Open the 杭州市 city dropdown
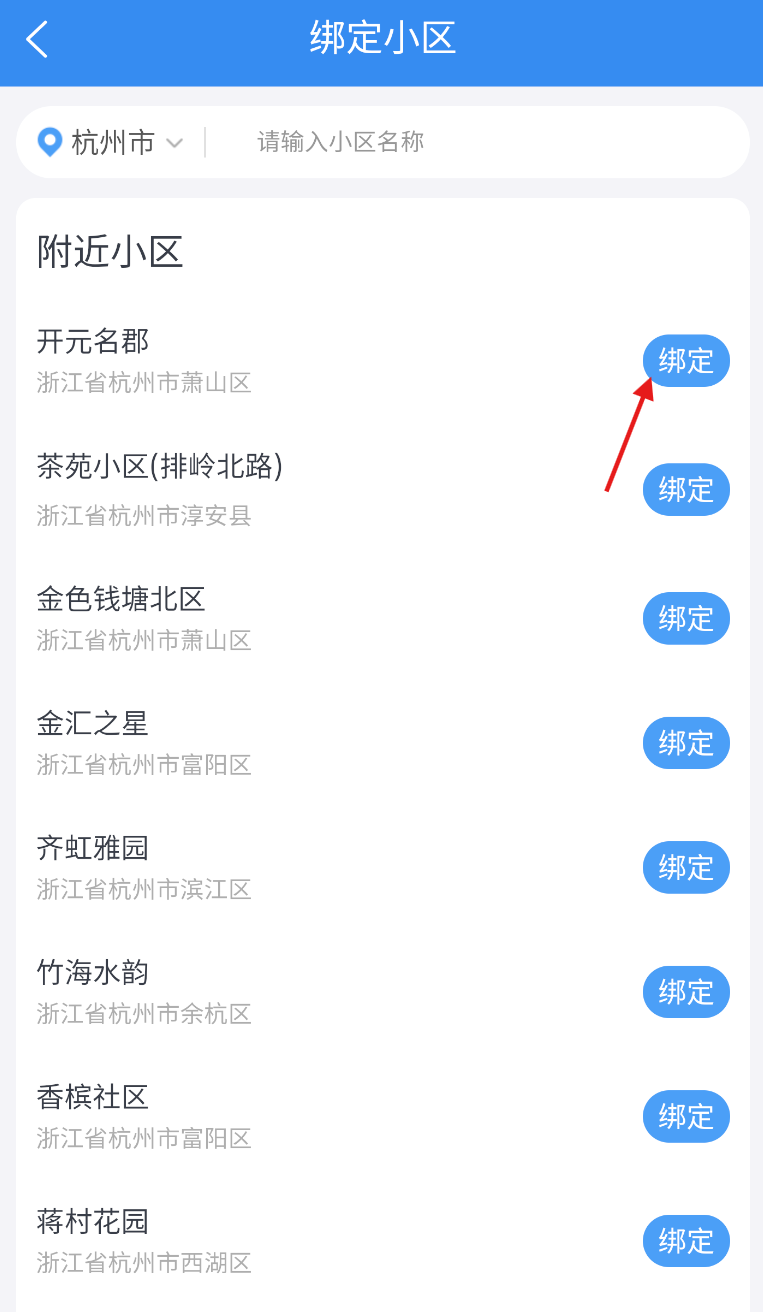This screenshot has width=763, height=1312. (110, 142)
